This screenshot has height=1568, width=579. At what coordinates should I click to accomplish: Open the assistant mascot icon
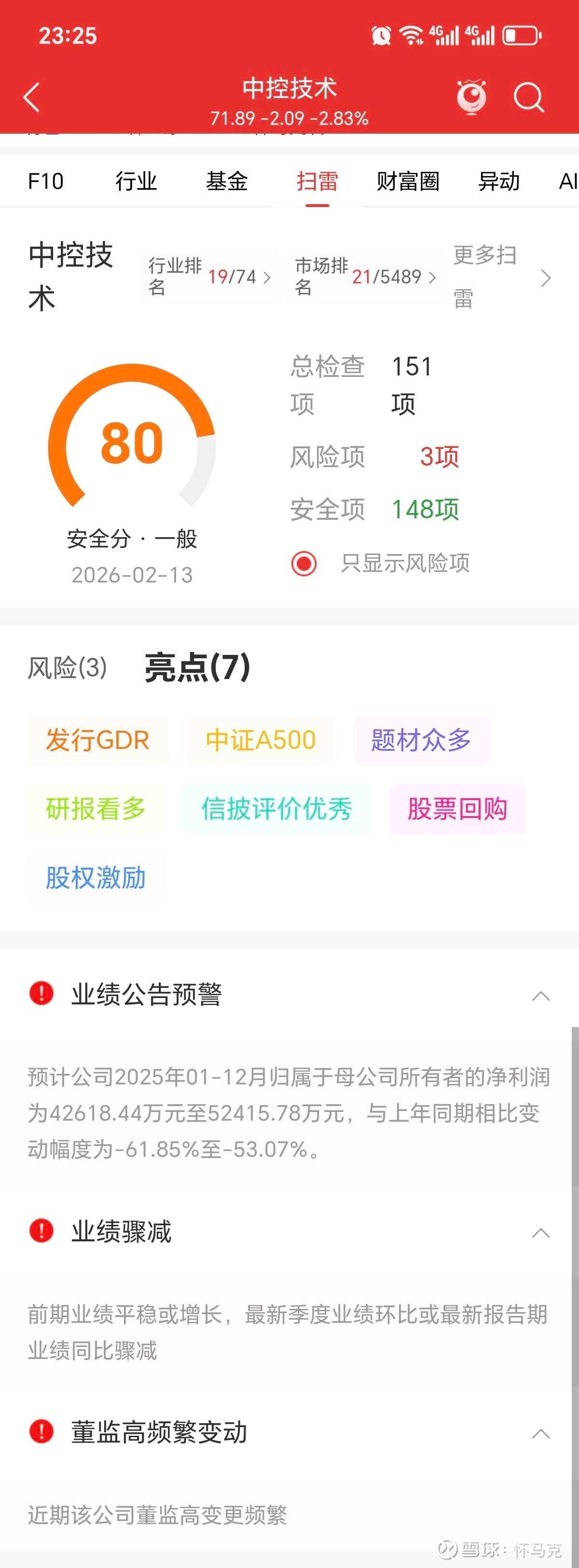pos(471,97)
